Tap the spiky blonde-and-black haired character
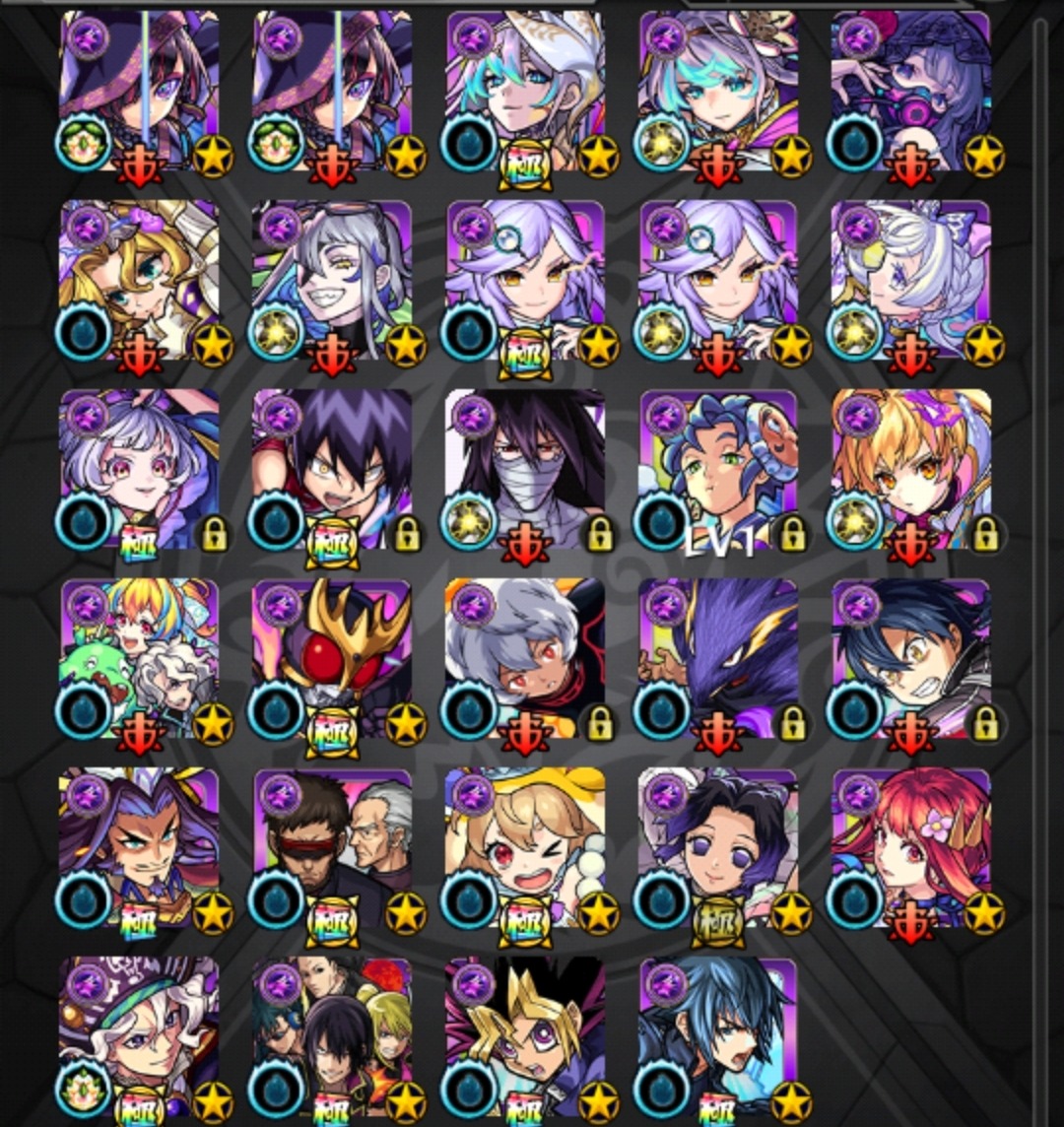This screenshot has height=1127, width=1064. 524,1034
